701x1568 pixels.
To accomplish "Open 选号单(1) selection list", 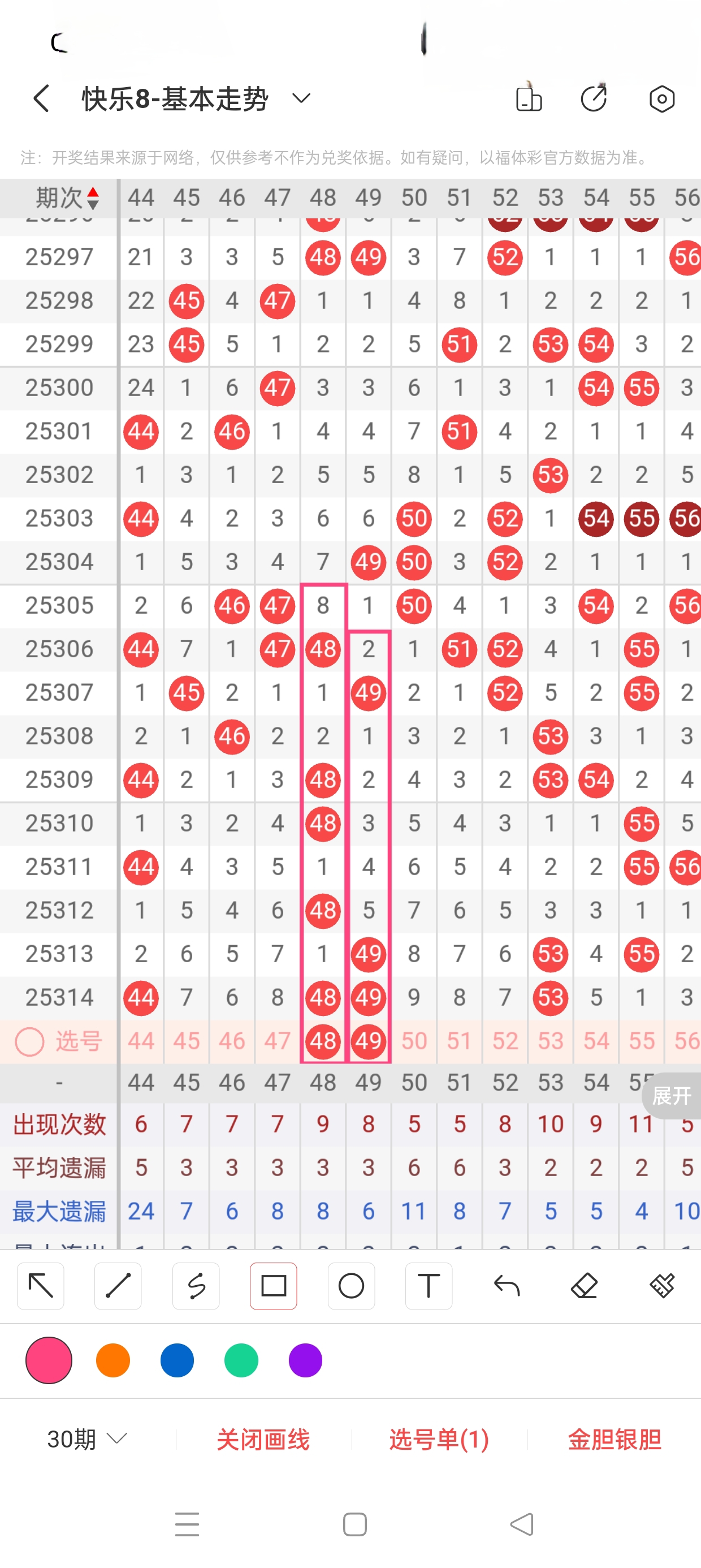I will pyautogui.click(x=439, y=1440).
